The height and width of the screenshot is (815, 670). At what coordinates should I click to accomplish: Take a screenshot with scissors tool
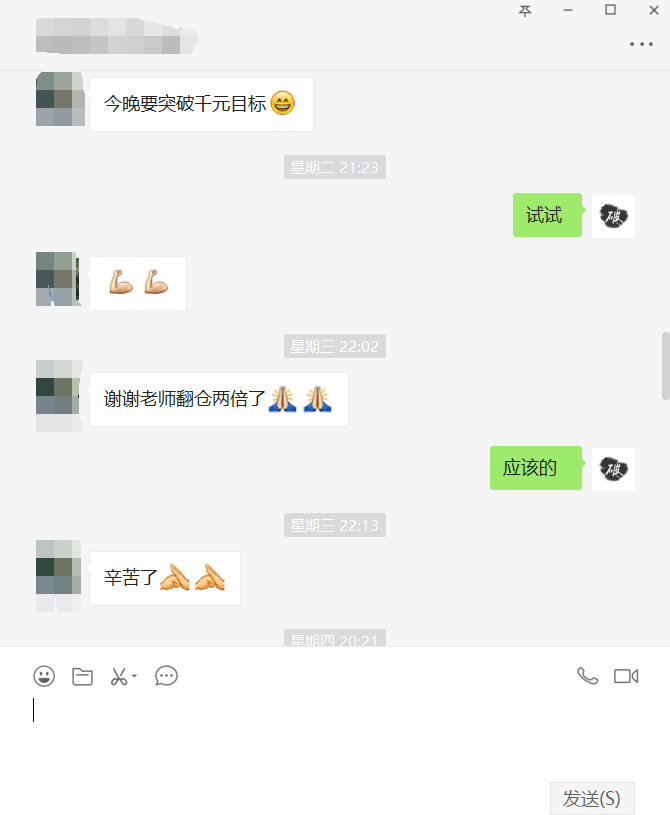(x=119, y=676)
